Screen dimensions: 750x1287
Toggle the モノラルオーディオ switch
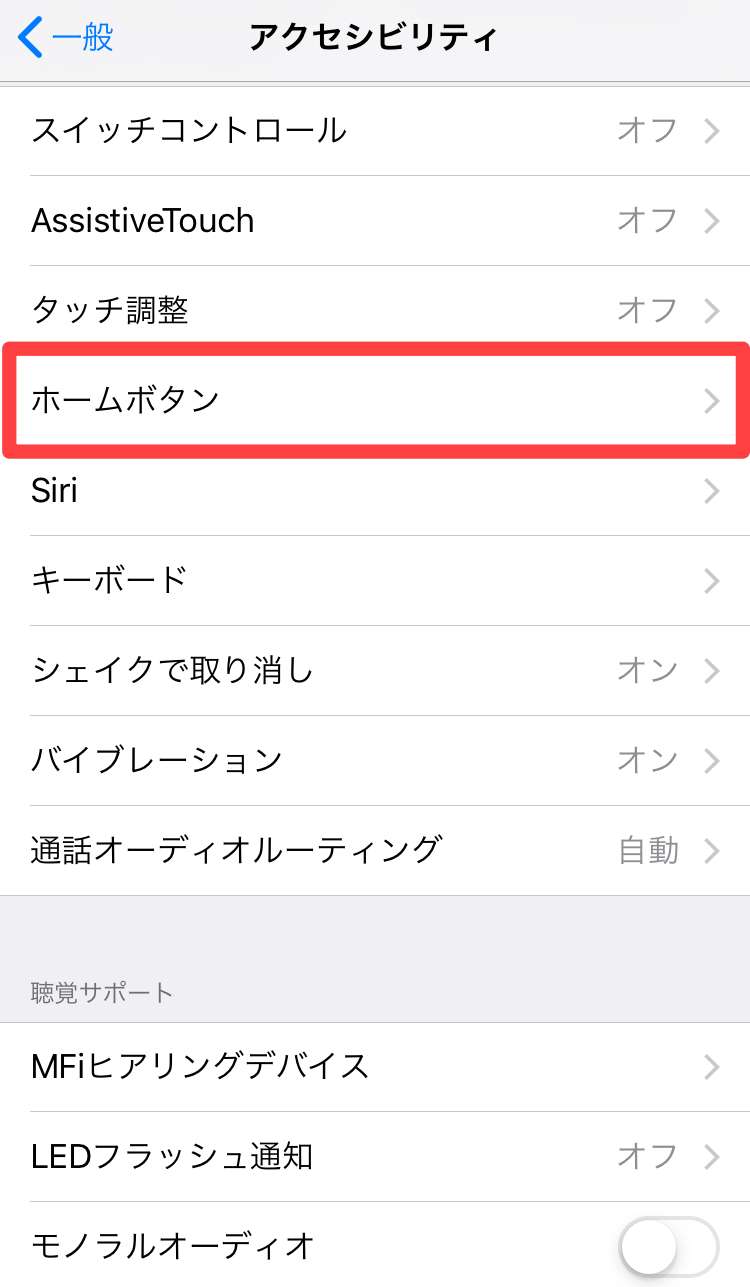[x=668, y=1246]
